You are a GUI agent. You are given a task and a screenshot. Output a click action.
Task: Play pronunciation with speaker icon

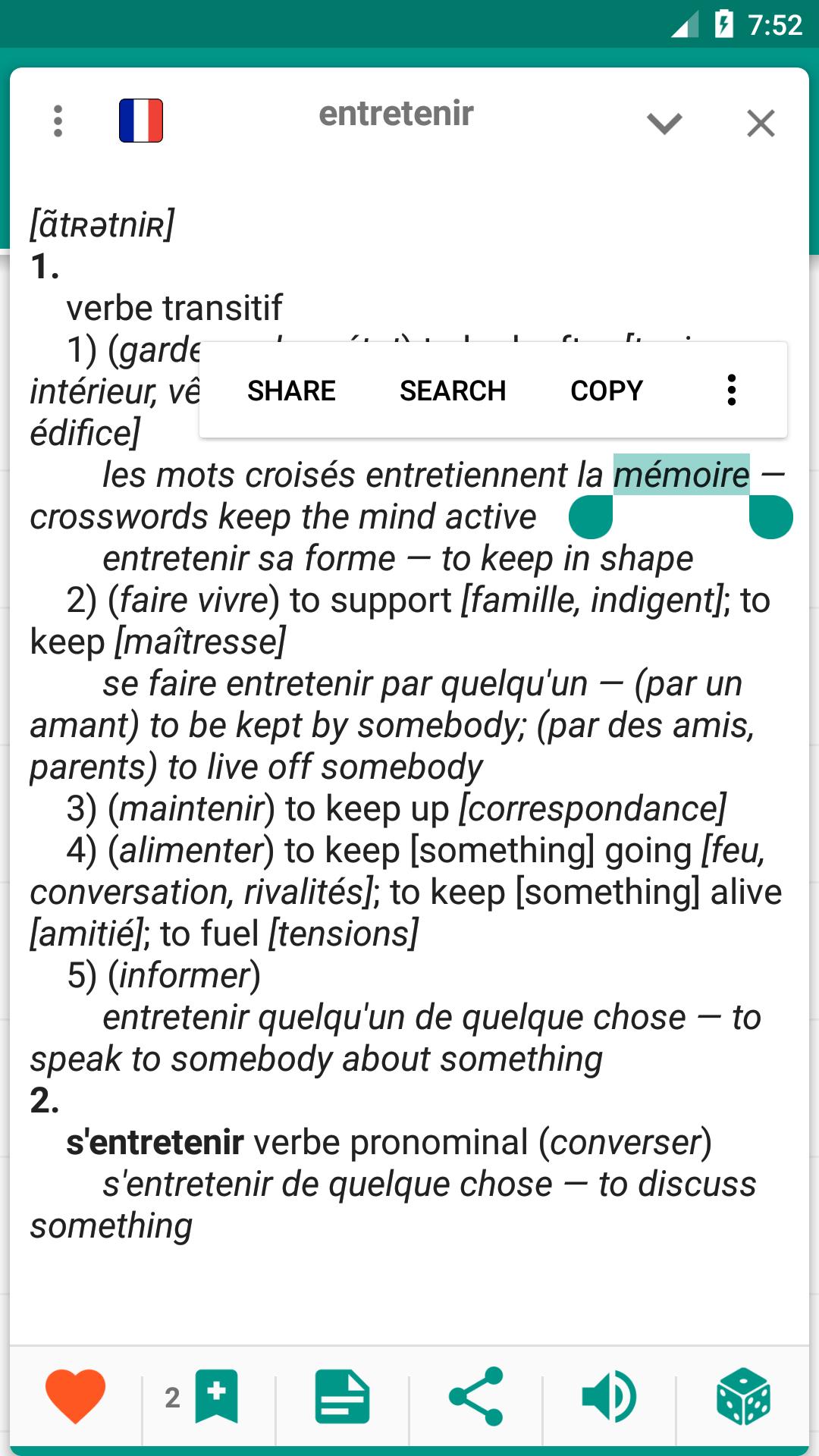point(609,1397)
